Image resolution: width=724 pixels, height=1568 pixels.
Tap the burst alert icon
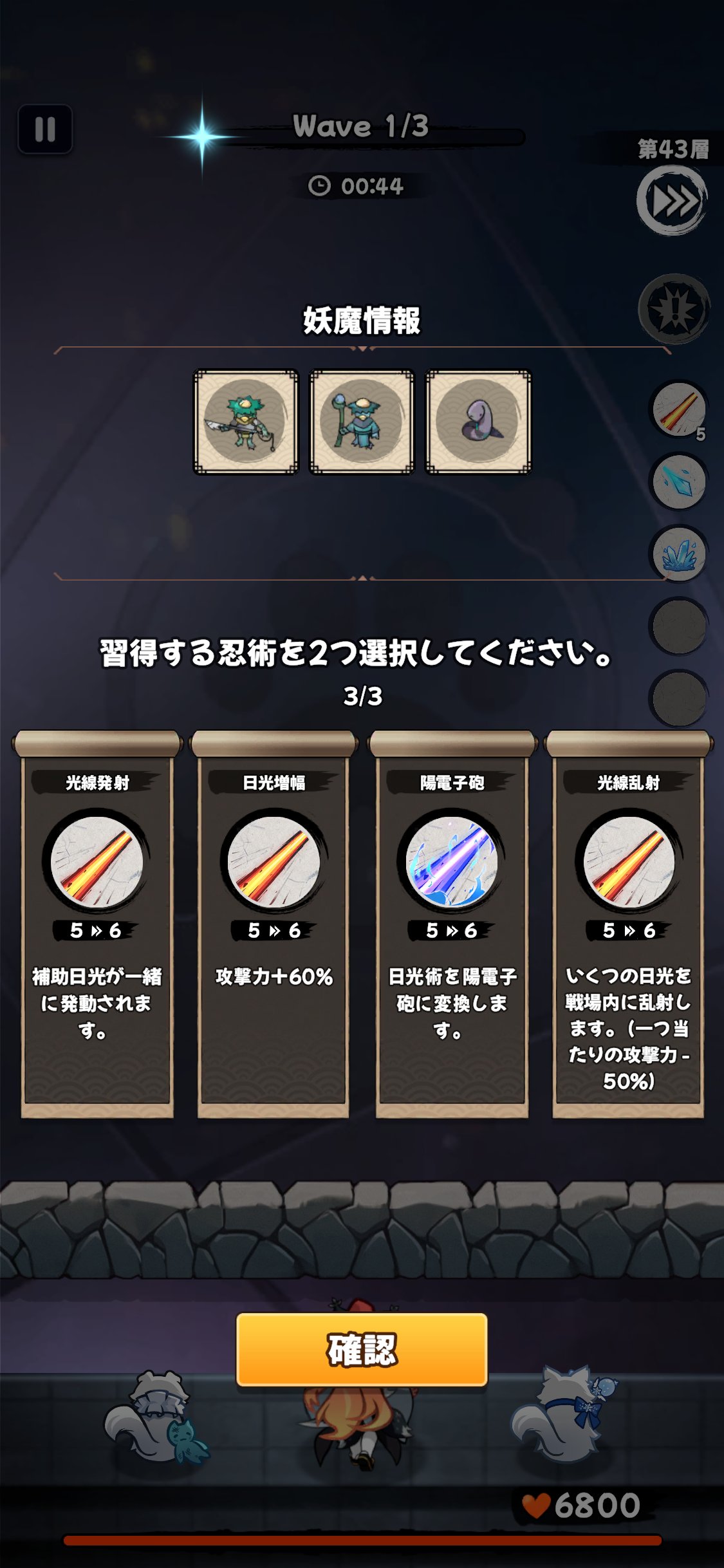674,309
